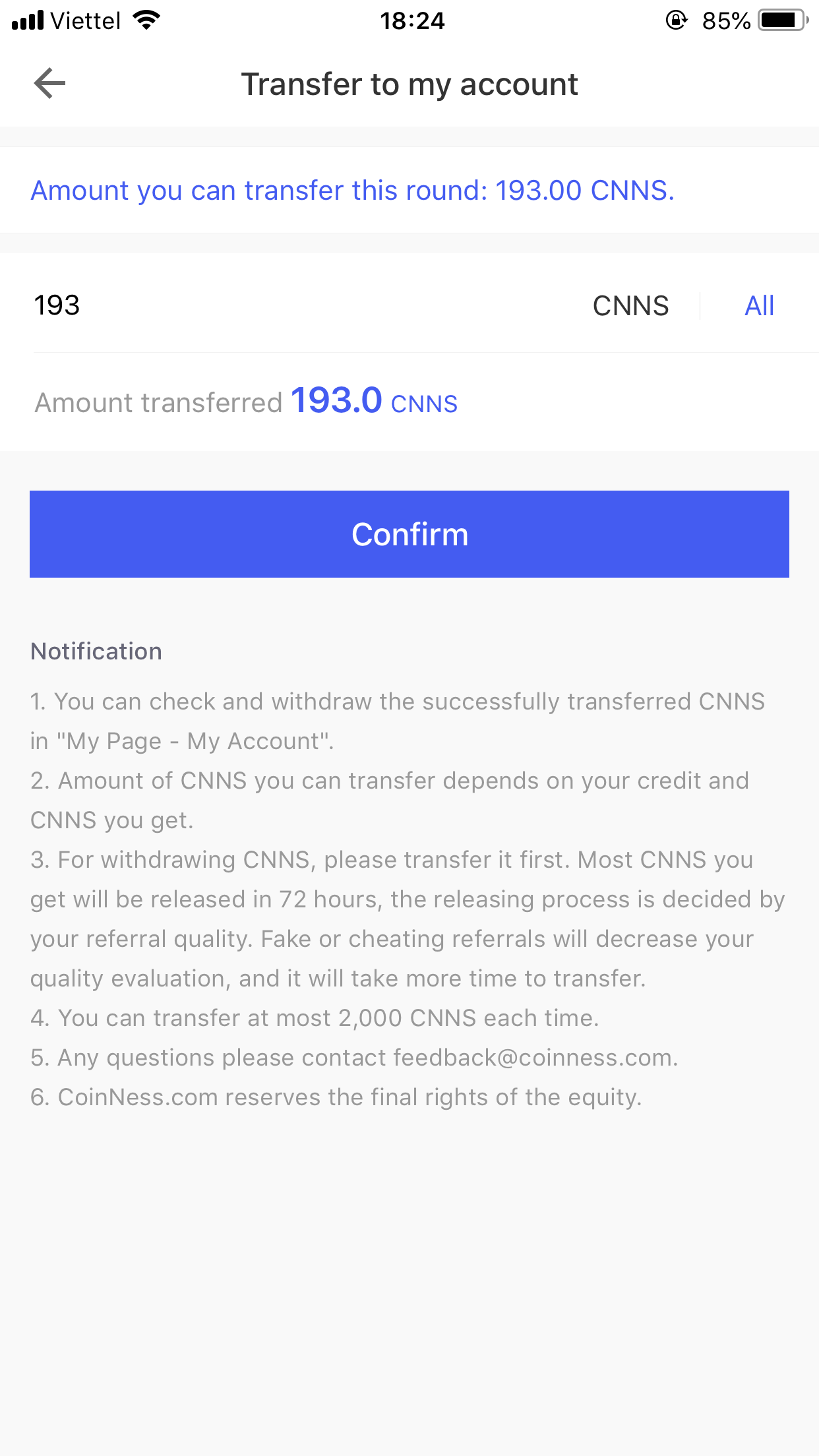Confirm the CNNS transfer

(409, 534)
